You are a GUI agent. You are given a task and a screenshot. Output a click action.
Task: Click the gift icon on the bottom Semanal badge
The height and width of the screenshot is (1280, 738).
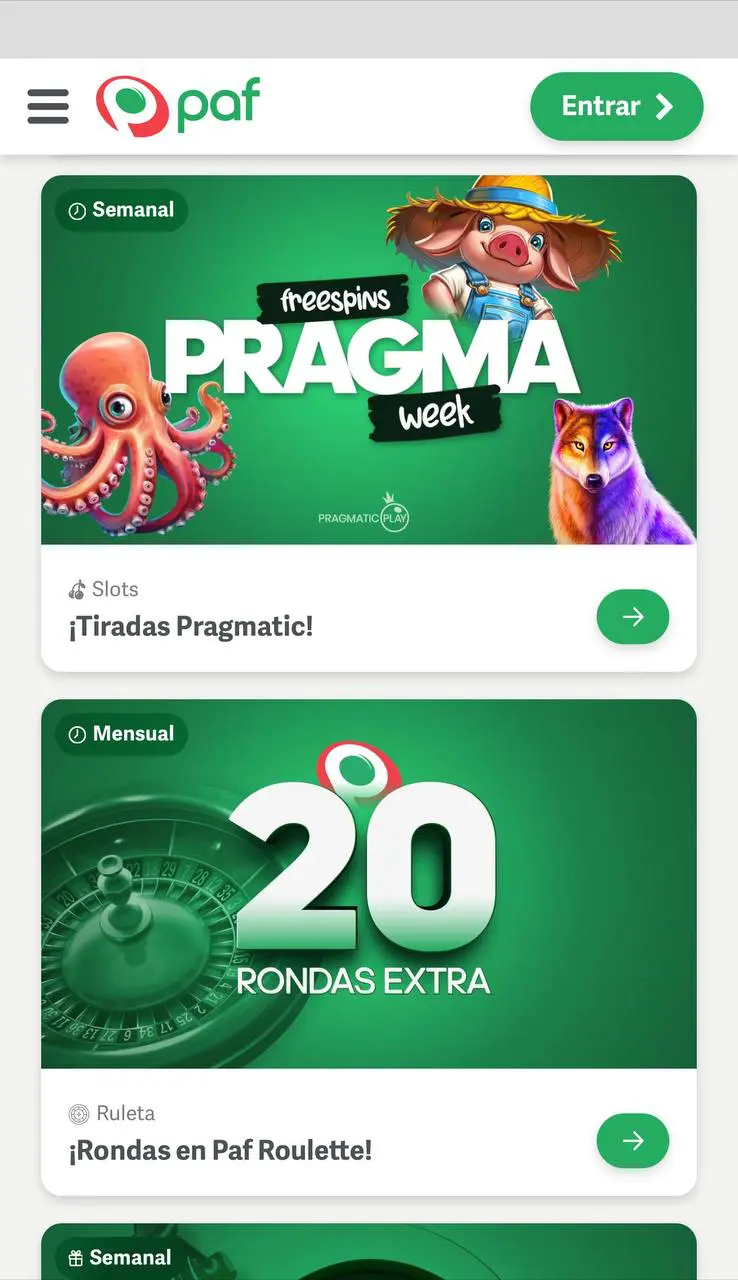pos(77,1257)
